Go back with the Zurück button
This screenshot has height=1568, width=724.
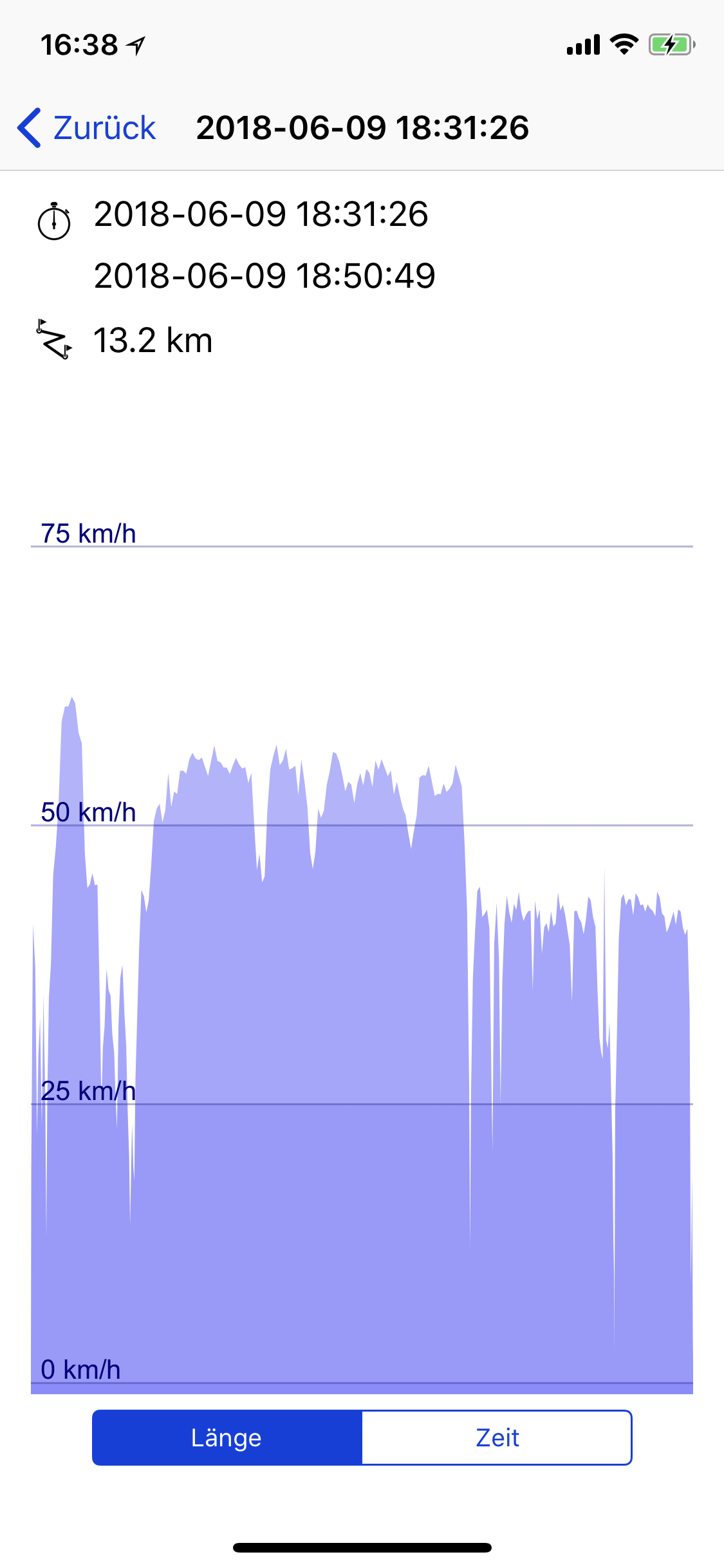(87, 127)
